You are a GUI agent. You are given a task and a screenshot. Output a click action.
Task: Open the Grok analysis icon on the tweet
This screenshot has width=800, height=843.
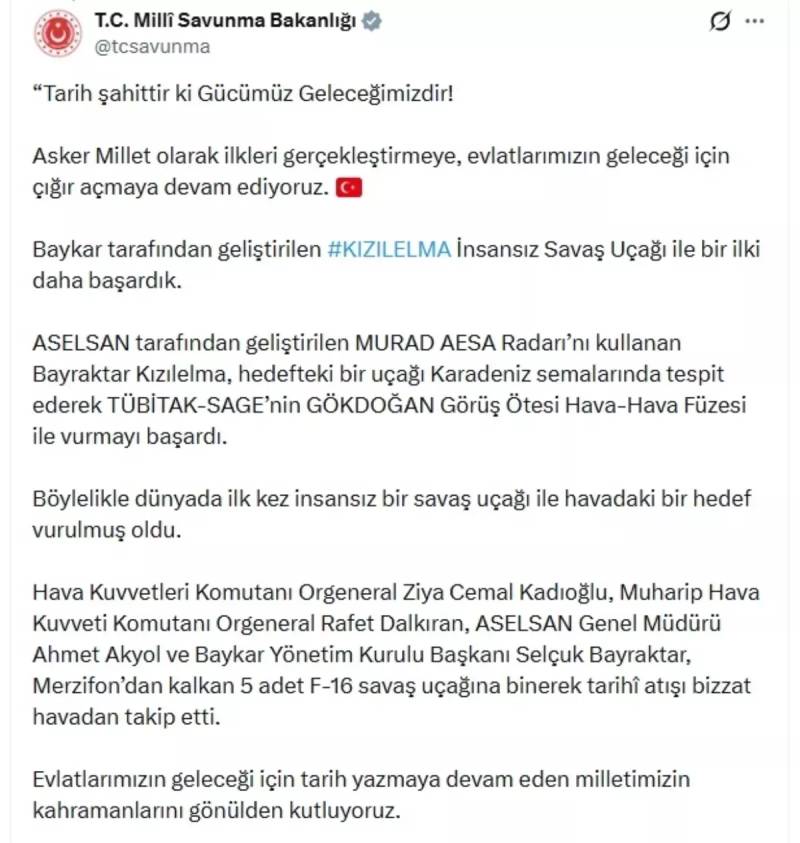pyautogui.click(x=718, y=20)
